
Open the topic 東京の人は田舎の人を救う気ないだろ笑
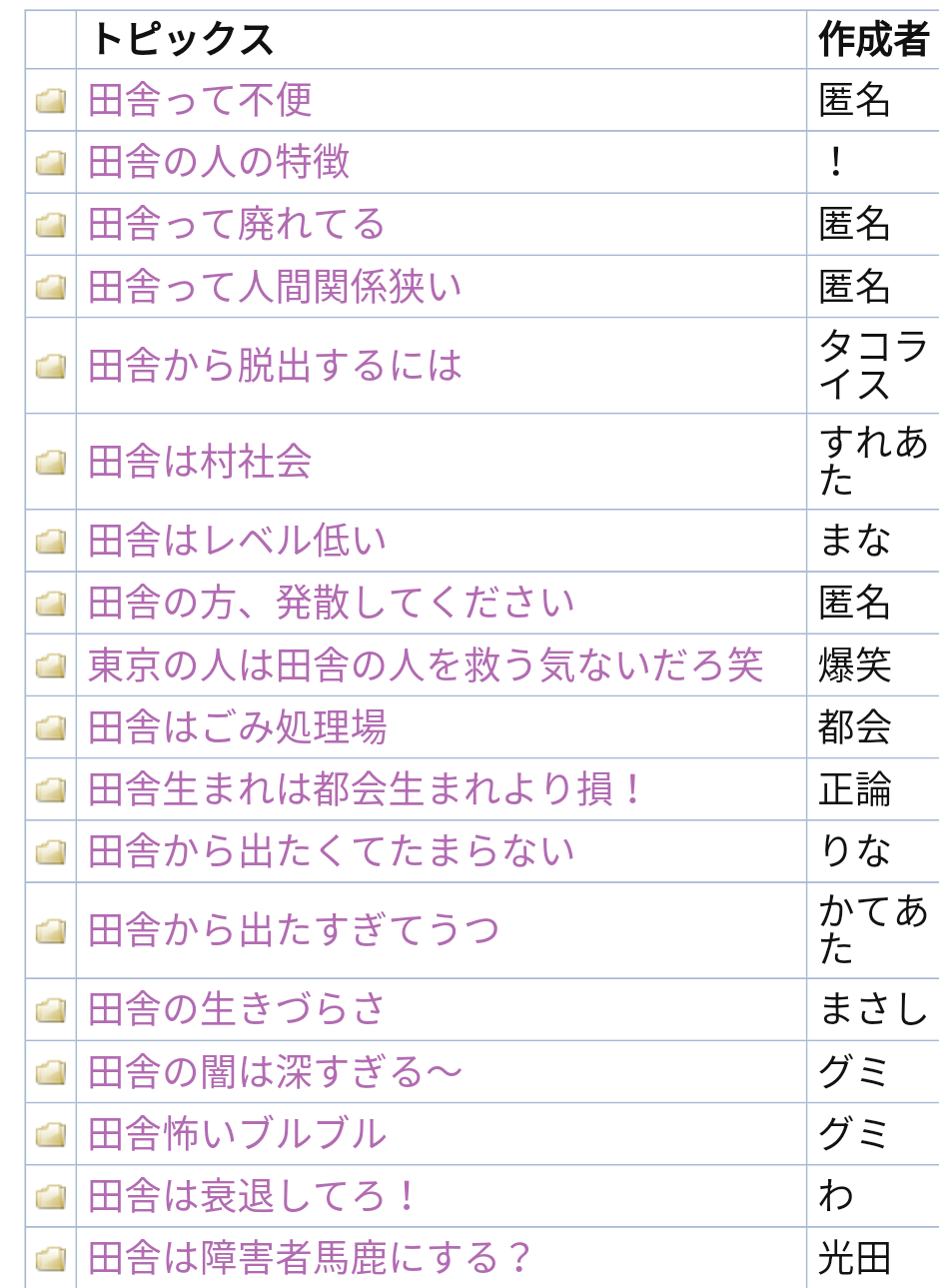coord(426,665)
